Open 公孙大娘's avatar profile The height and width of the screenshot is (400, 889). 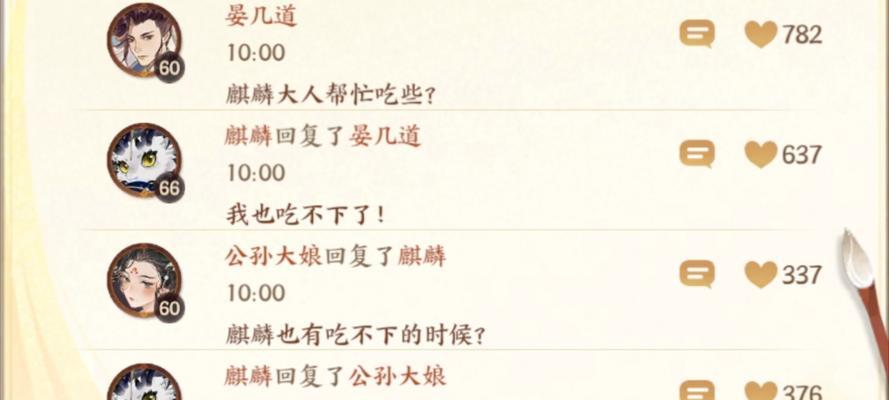pos(143,278)
